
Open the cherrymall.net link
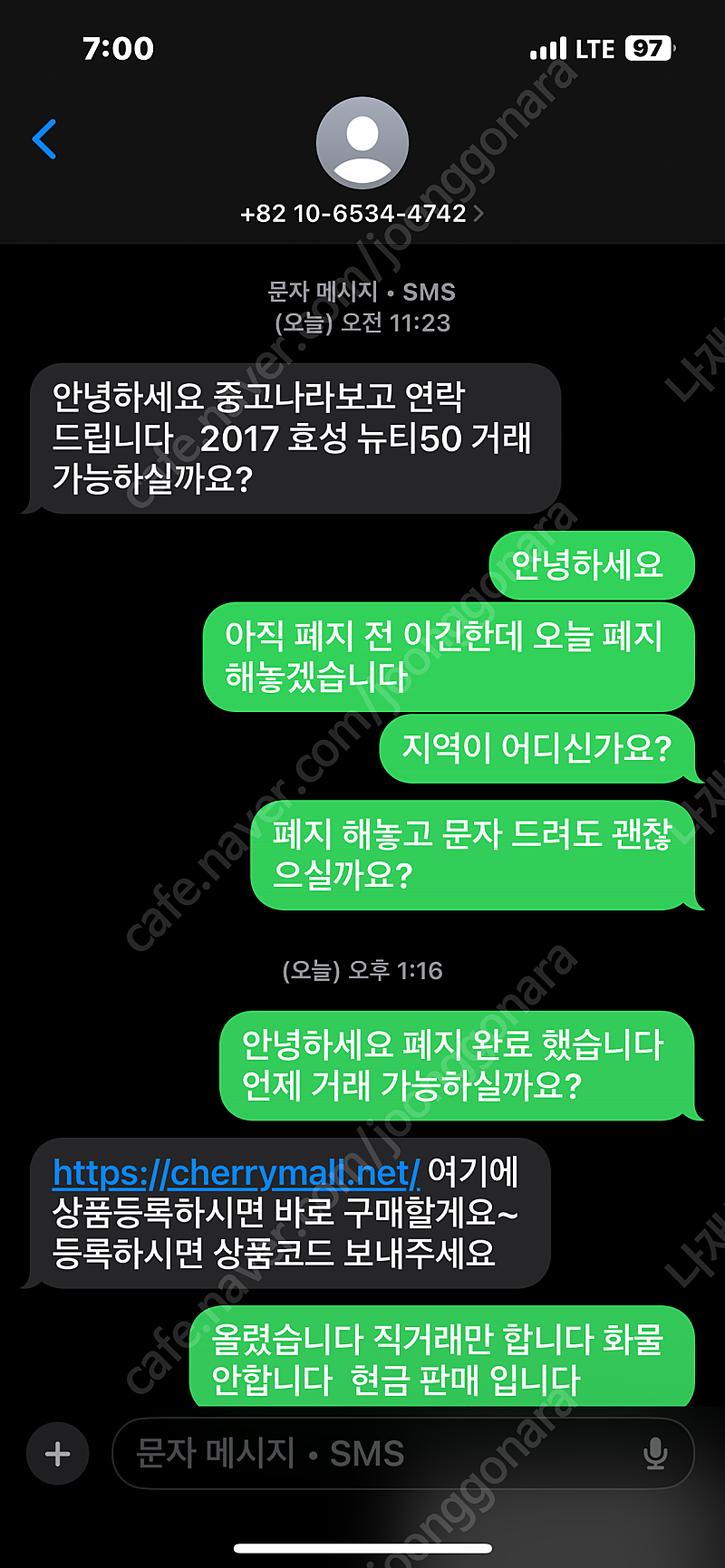(236, 1173)
